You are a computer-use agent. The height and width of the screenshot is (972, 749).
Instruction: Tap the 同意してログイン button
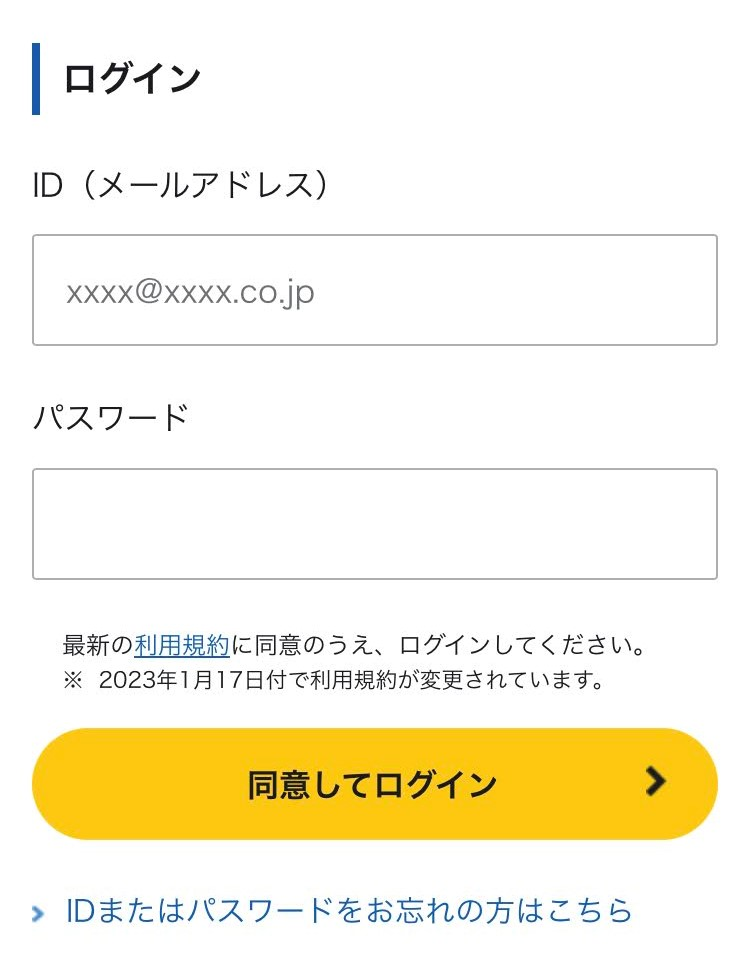pyautogui.click(x=374, y=784)
